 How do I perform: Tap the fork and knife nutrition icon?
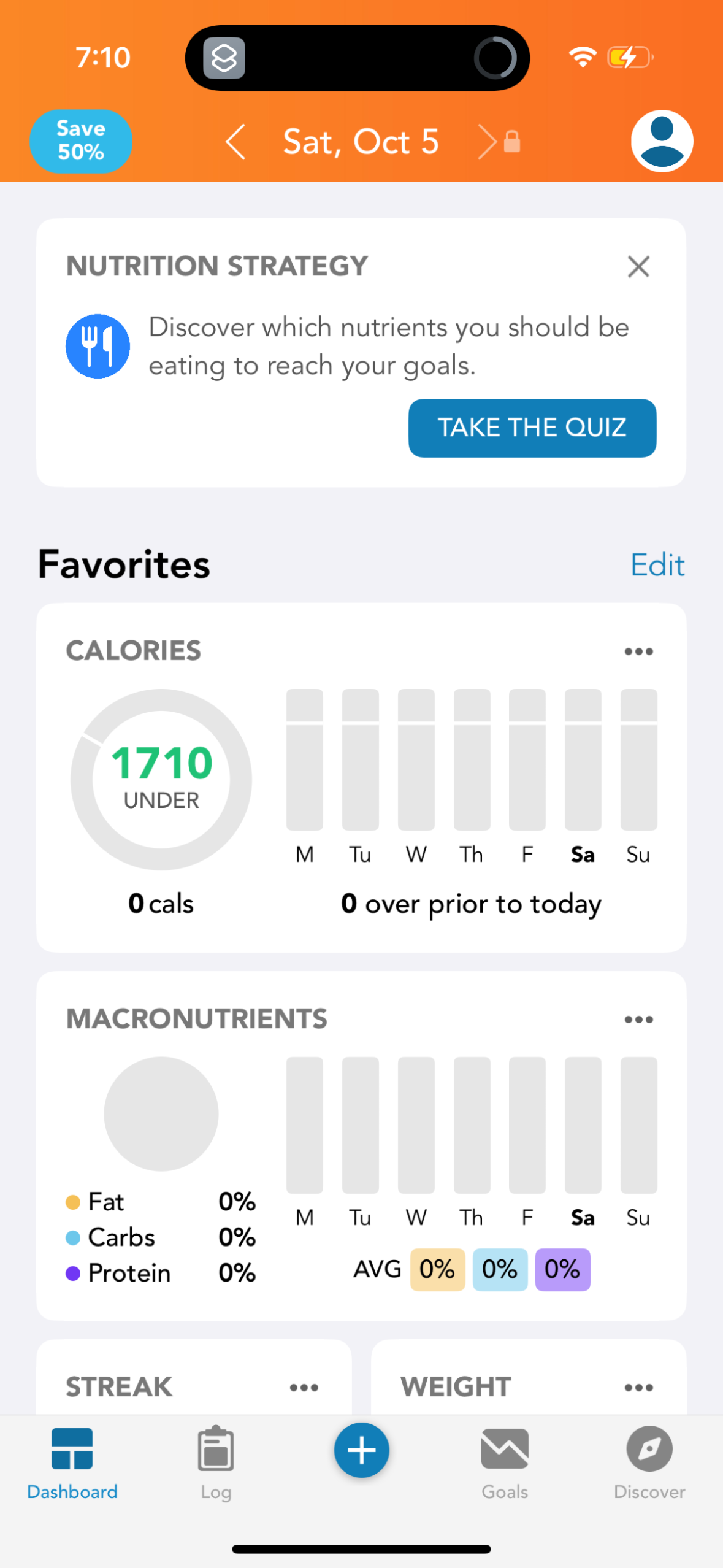[x=97, y=345]
